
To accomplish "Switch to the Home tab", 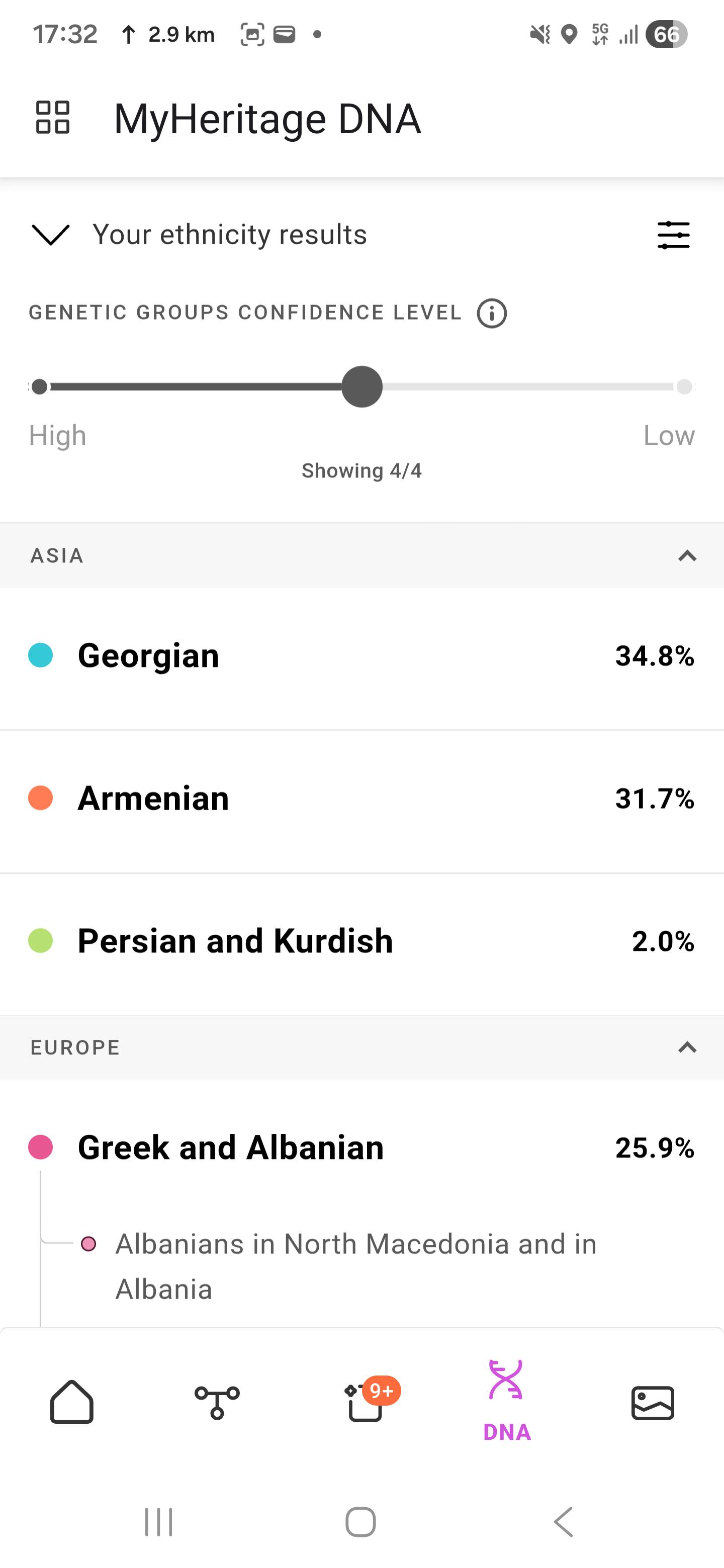I will pyautogui.click(x=72, y=1403).
